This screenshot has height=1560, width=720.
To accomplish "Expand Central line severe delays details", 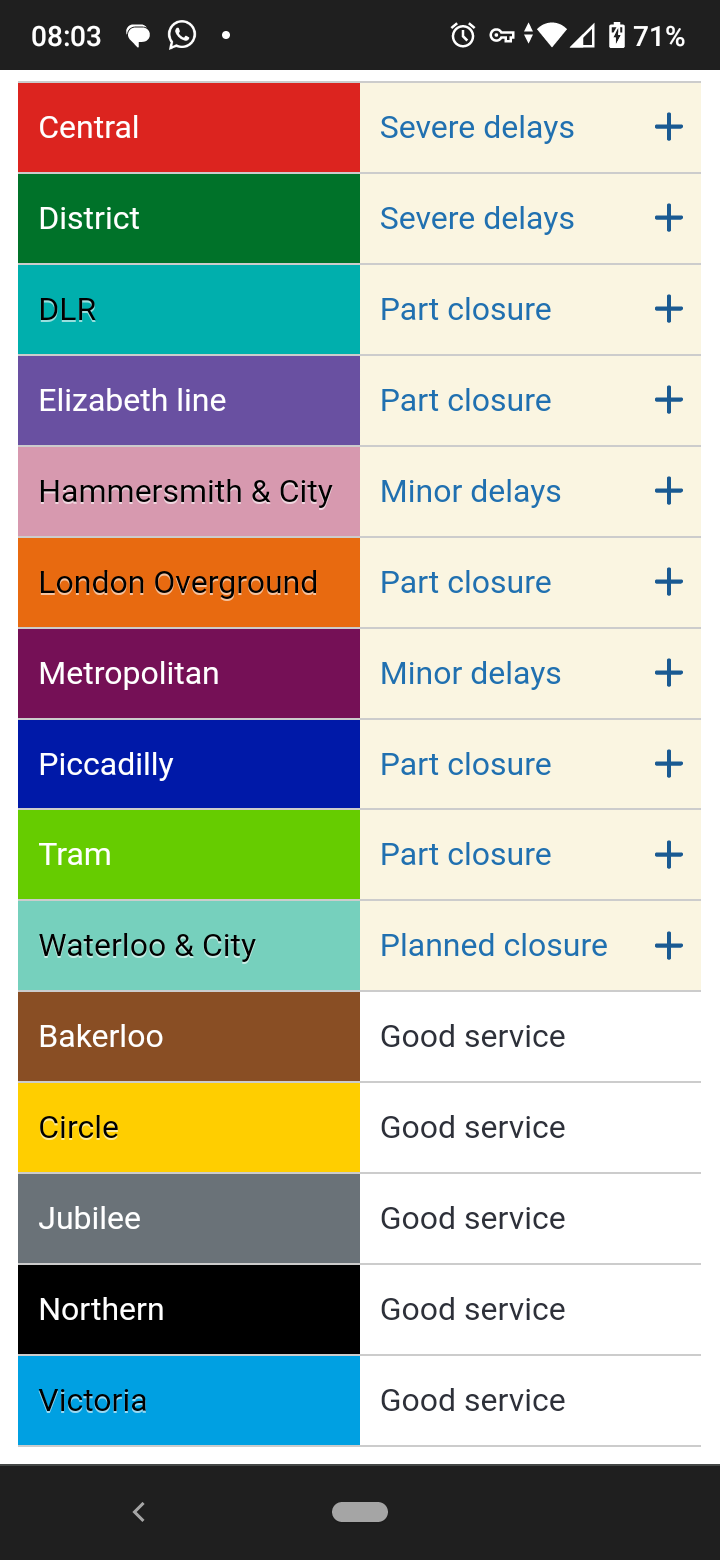I will pyautogui.click(x=668, y=127).
